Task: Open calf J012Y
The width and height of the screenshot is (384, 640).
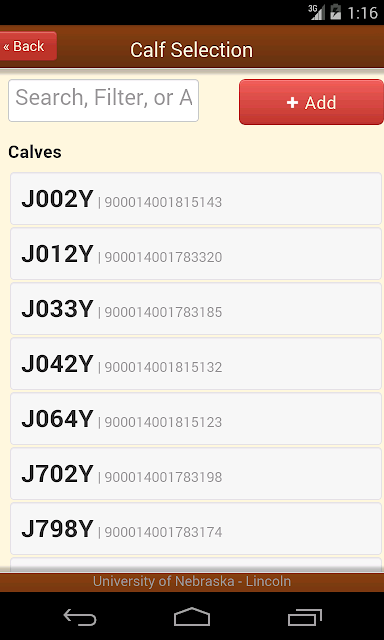Action: click(196, 253)
